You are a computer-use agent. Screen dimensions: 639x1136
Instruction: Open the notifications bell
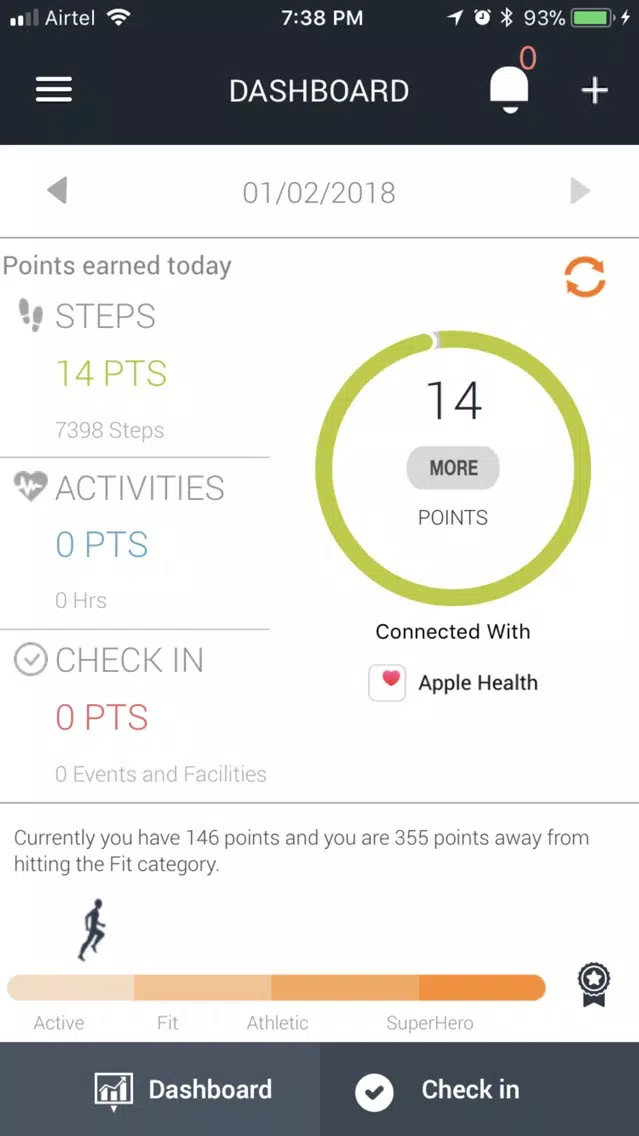click(x=509, y=89)
